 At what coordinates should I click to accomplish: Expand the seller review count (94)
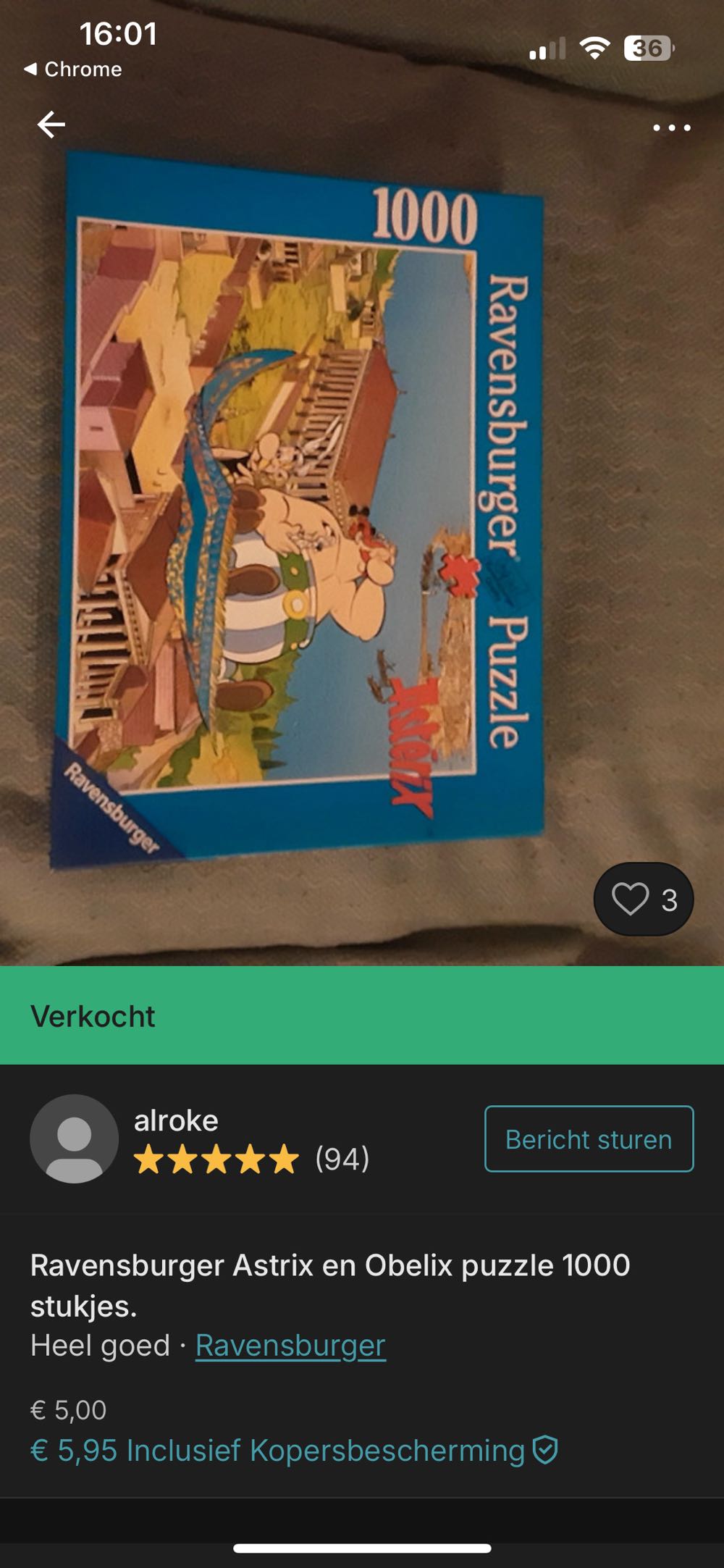pyautogui.click(x=340, y=1156)
